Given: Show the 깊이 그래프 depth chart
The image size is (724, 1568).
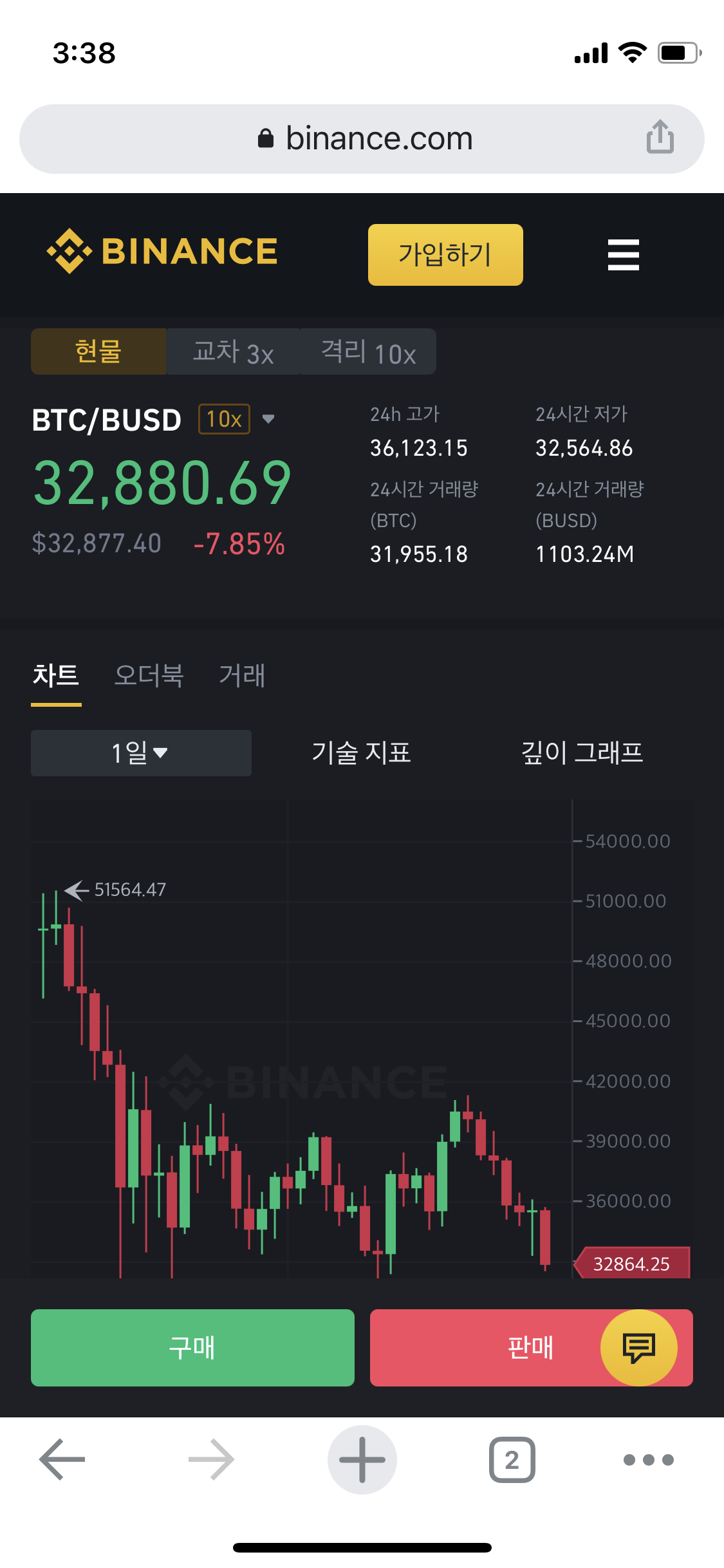Looking at the screenshot, I should [x=582, y=752].
